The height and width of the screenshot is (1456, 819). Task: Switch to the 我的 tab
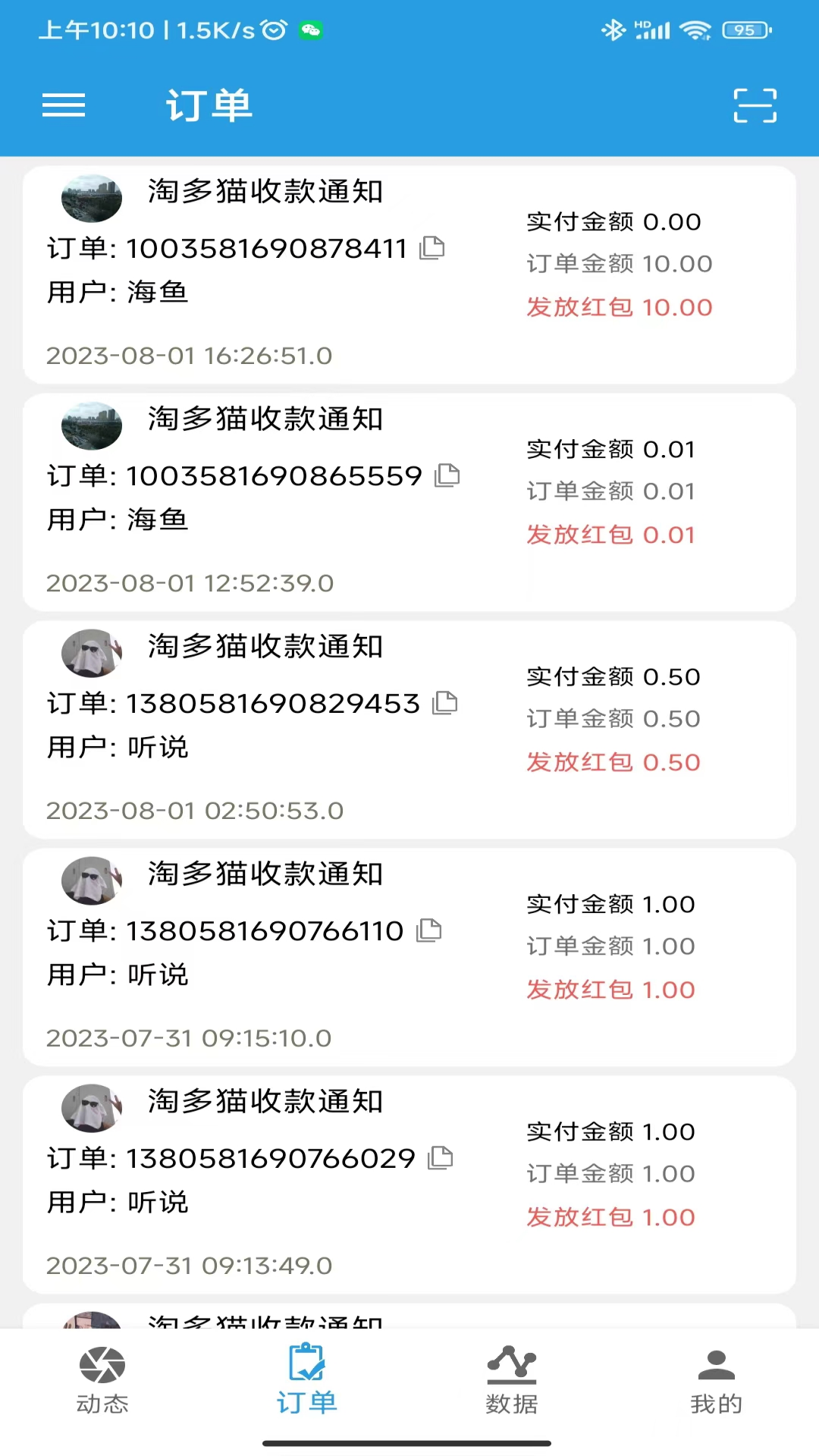point(717,1380)
